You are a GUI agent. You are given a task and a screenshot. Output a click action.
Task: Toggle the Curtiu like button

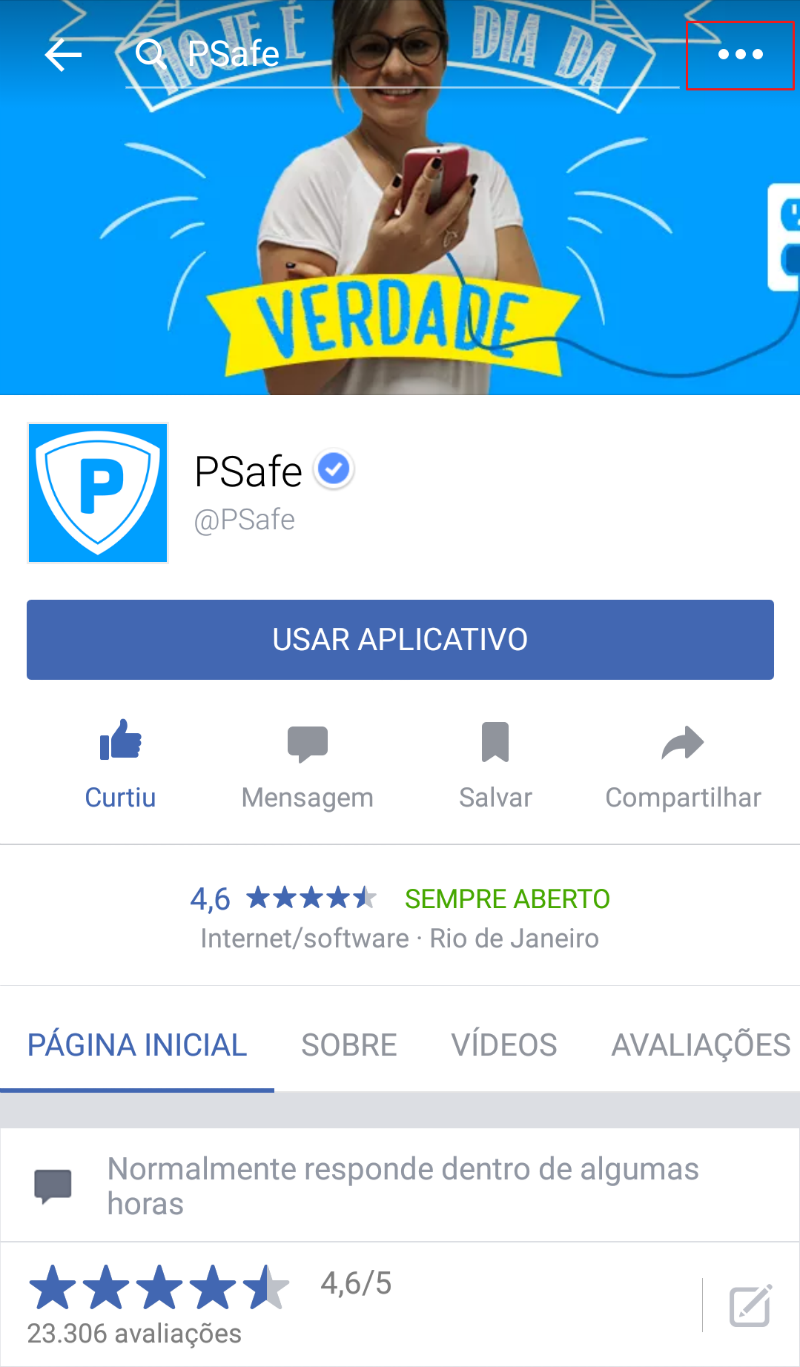(x=120, y=765)
